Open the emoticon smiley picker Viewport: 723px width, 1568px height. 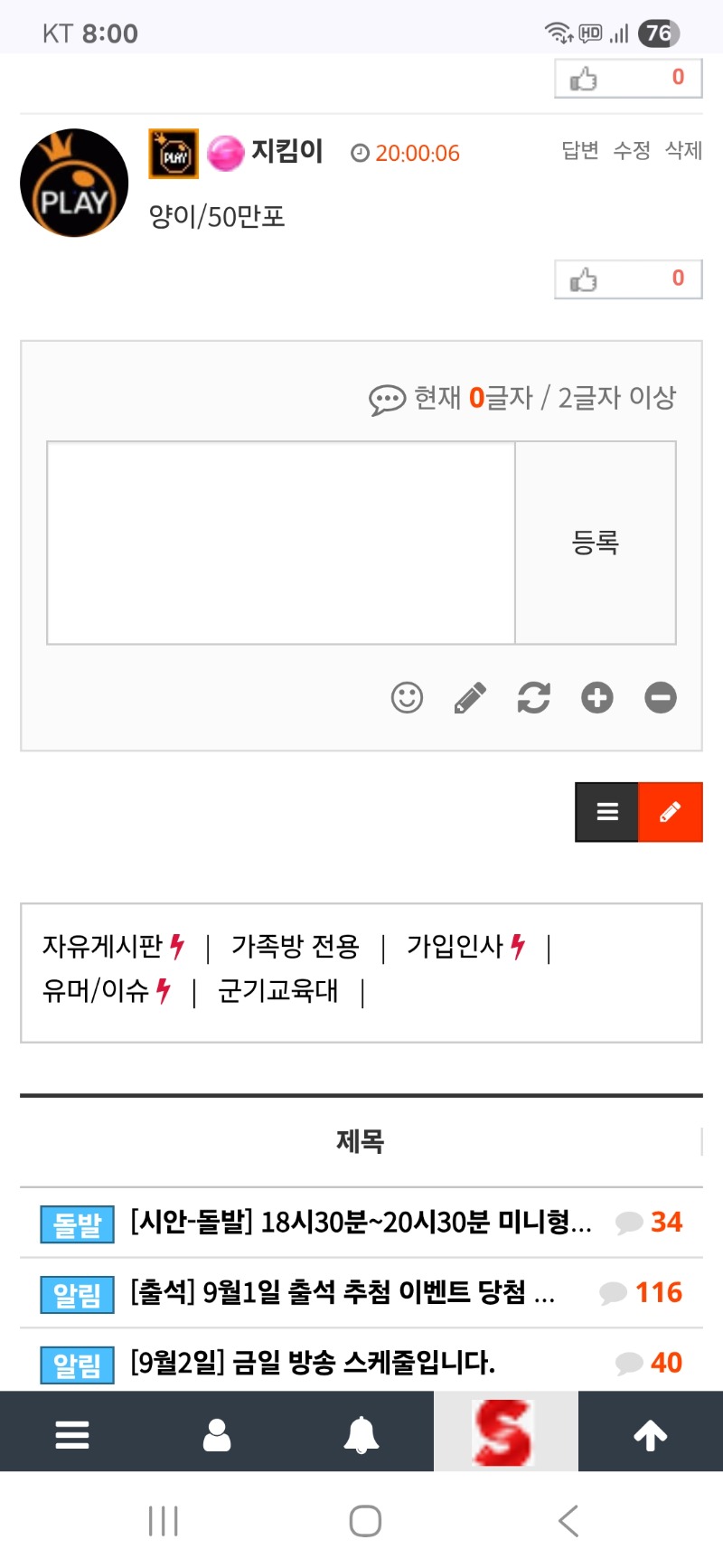407,697
